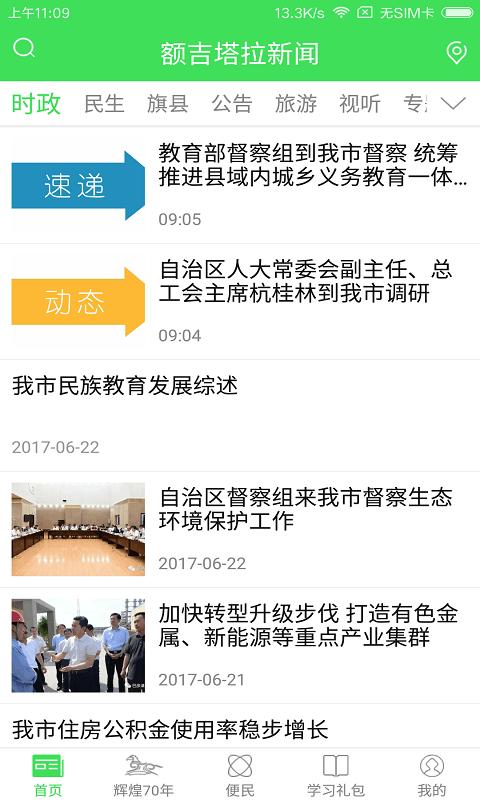Viewport: 480px width, 800px height.
Task: Open article about 教育部督察组到我市督察
Action: [240, 185]
